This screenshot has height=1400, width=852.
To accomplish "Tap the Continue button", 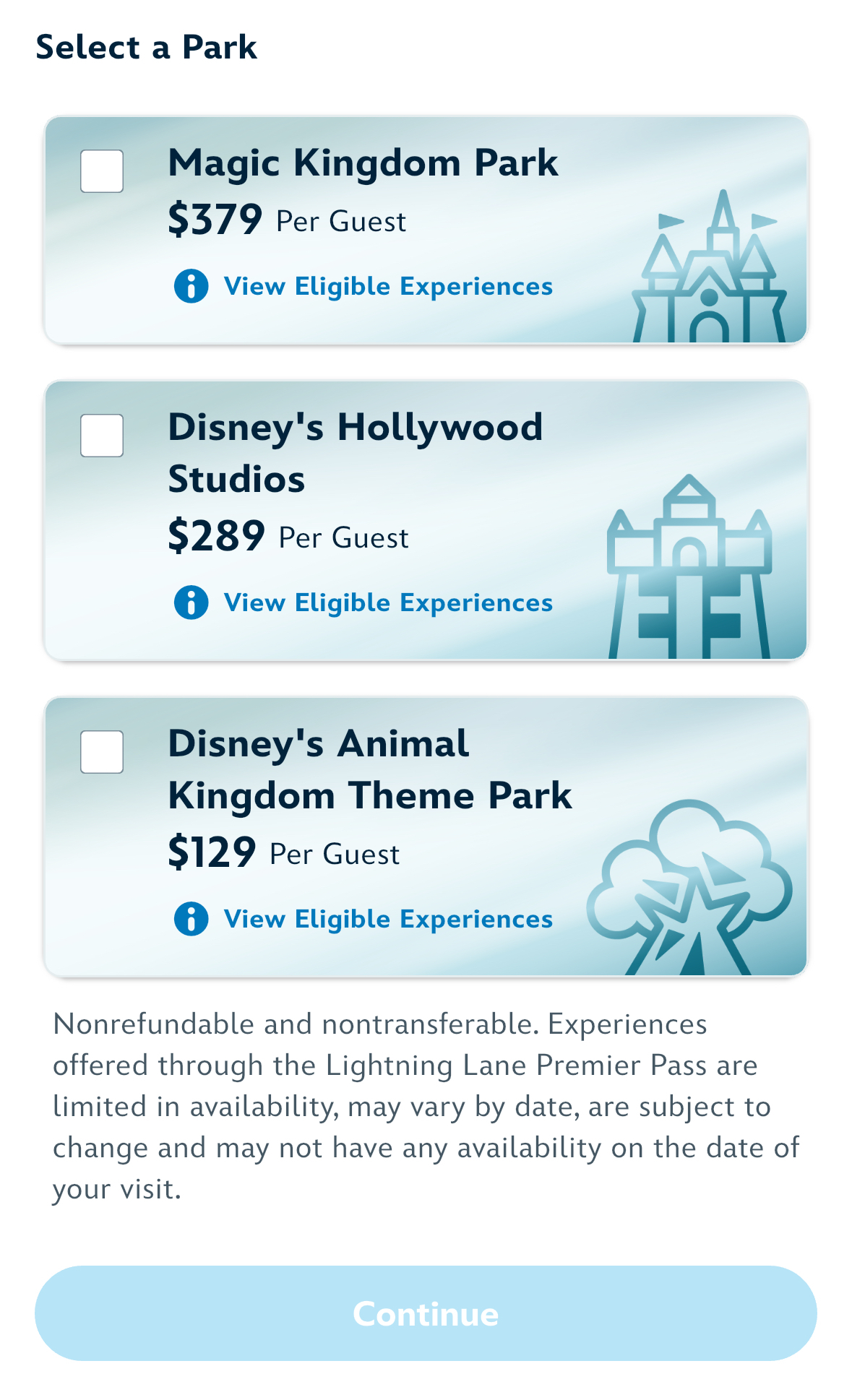I will pos(426,1313).
